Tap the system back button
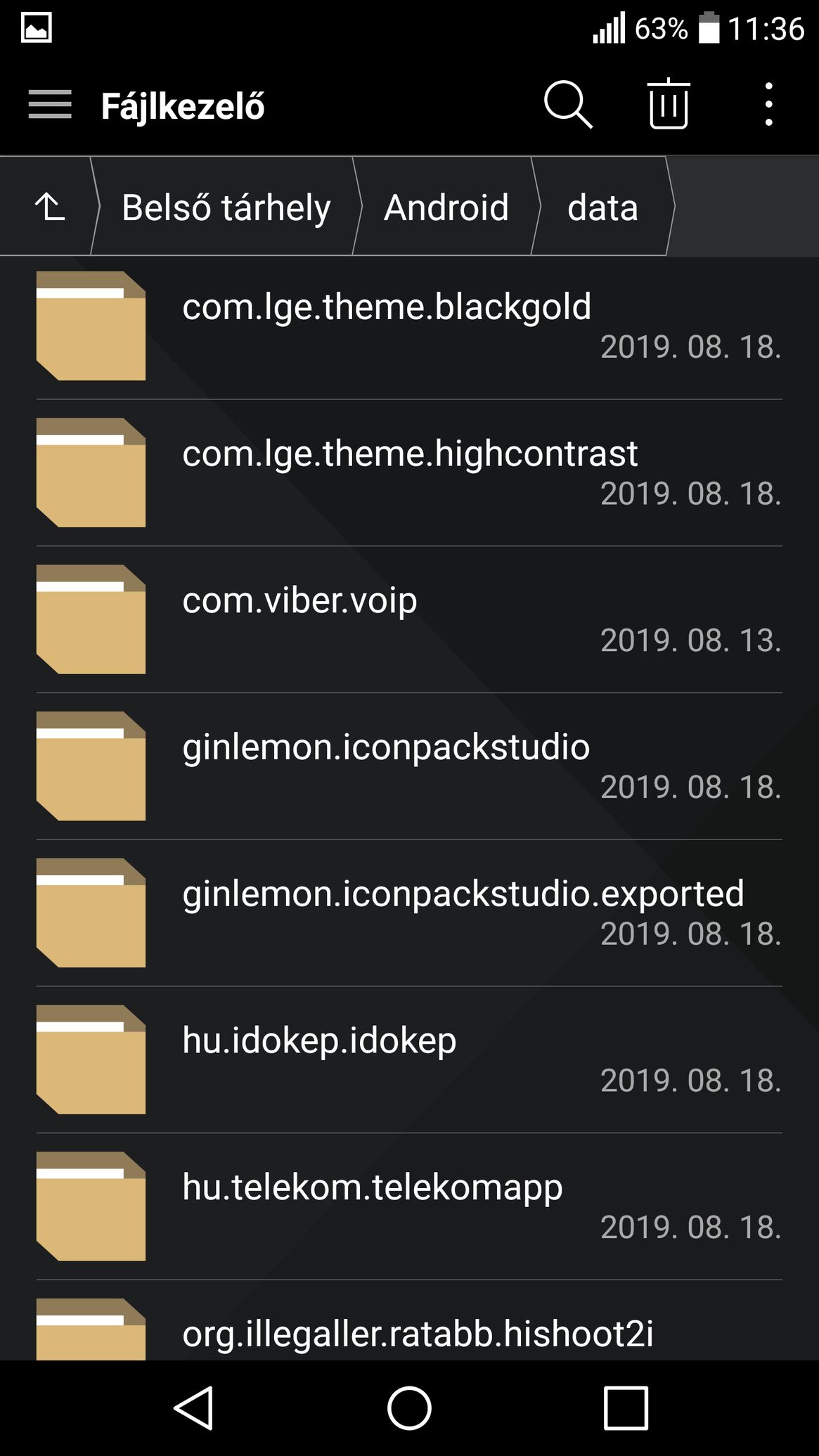 pos(193,1408)
